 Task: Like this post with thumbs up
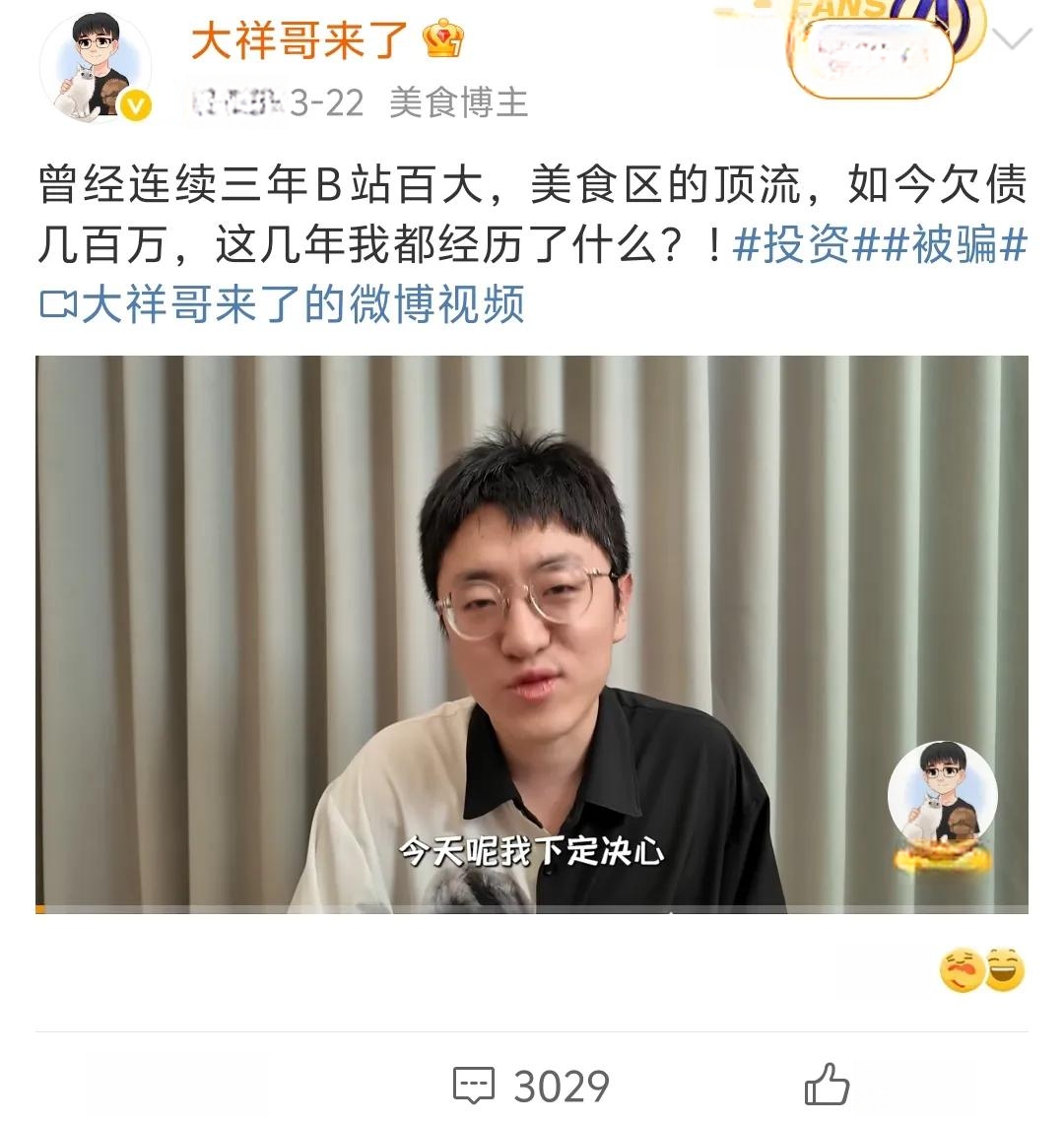click(x=827, y=1086)
